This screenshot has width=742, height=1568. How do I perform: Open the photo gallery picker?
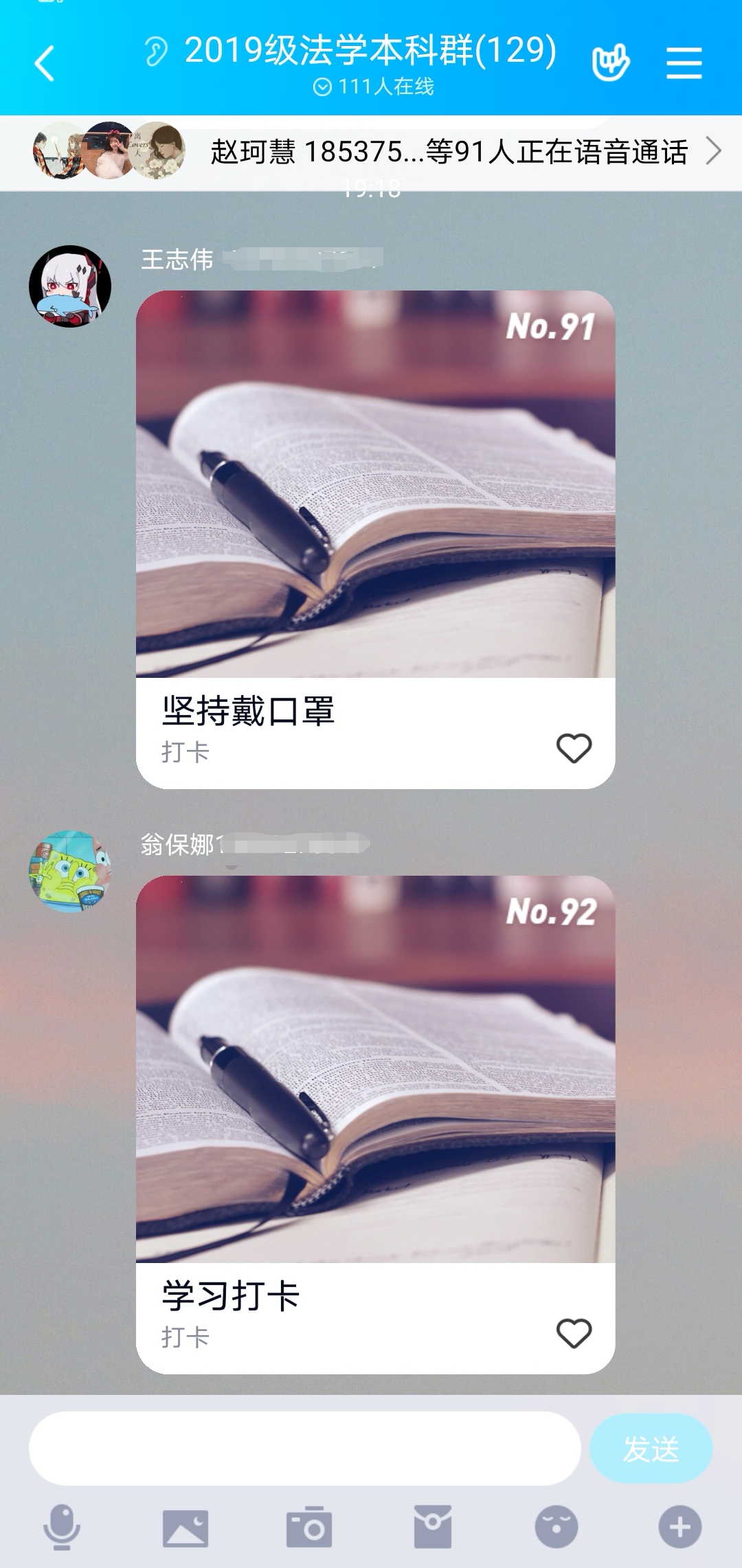tap(185, 1527)
